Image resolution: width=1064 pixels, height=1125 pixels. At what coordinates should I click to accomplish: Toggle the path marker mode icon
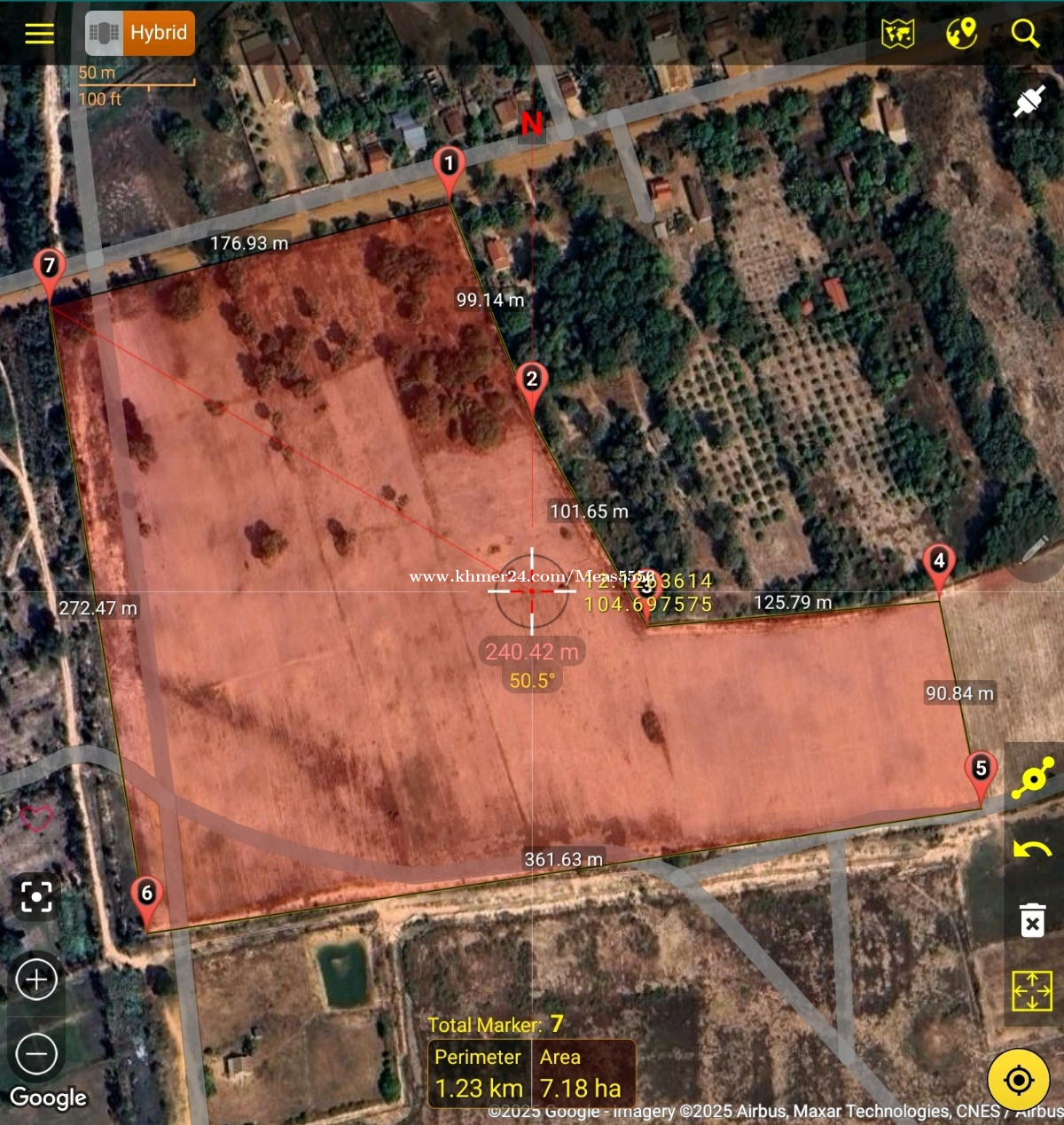(x=1033, y=778)
